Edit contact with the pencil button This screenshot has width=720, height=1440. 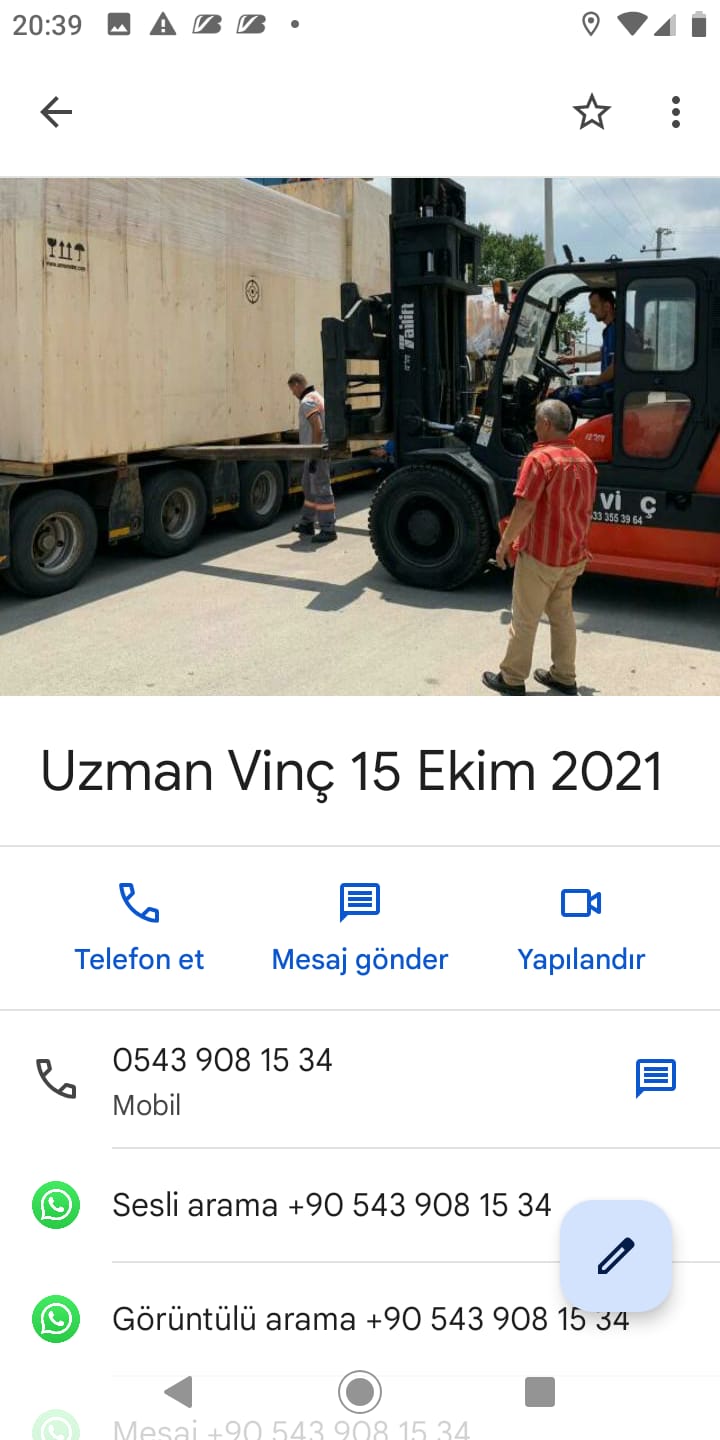coord(616,1255)
